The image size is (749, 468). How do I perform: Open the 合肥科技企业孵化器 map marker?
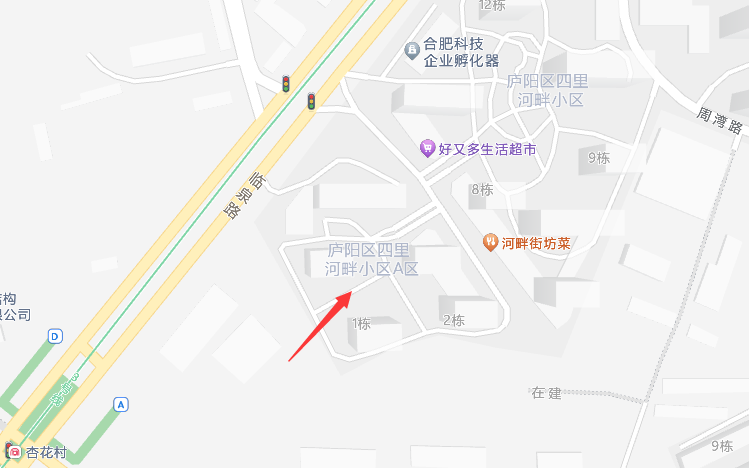coord(411,49)
